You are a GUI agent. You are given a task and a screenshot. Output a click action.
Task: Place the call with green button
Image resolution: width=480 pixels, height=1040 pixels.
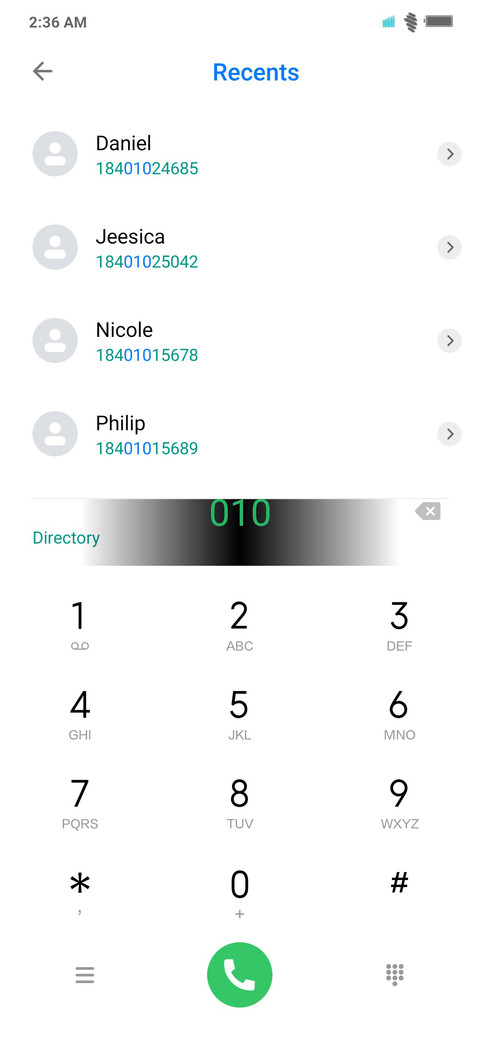[239, 974]
